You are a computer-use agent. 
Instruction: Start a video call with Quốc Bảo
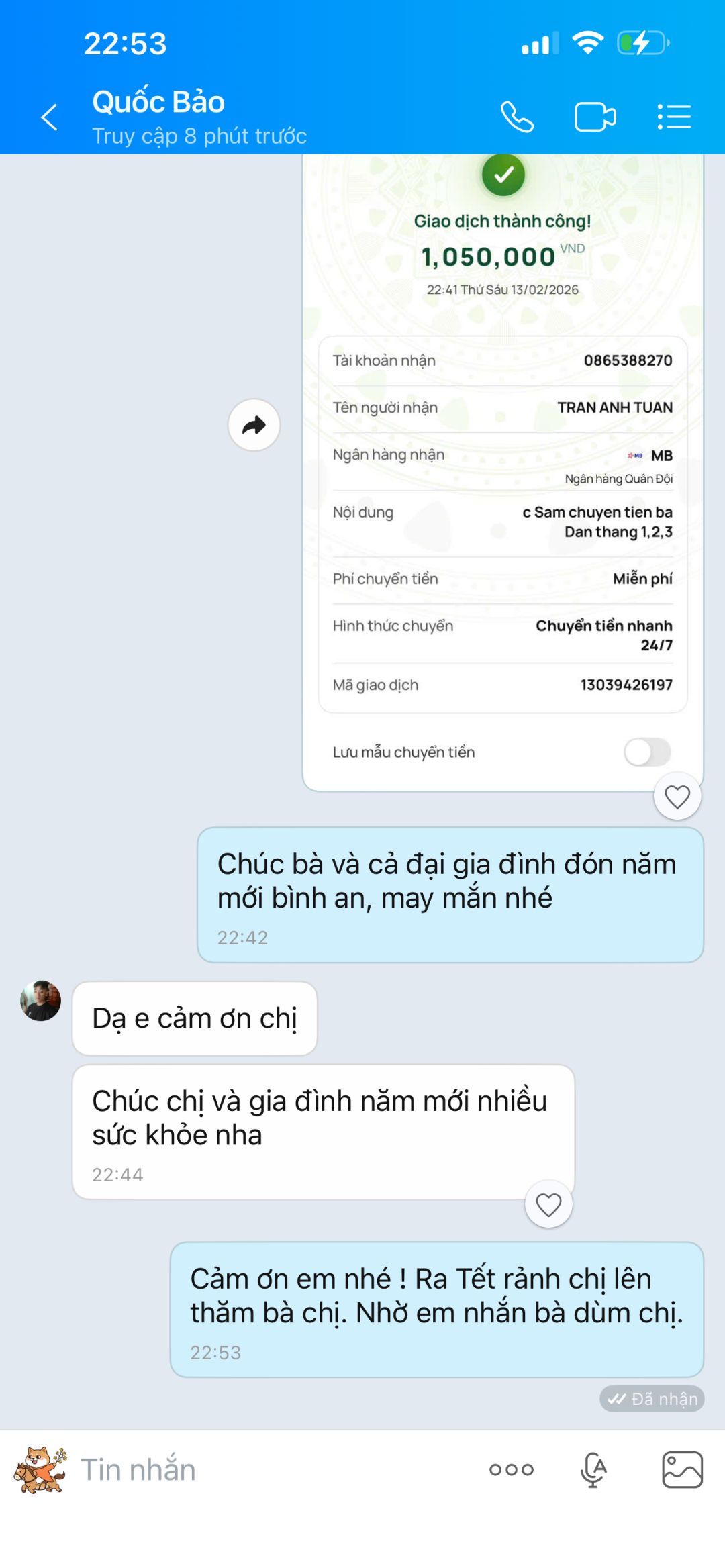pos(595,117)
